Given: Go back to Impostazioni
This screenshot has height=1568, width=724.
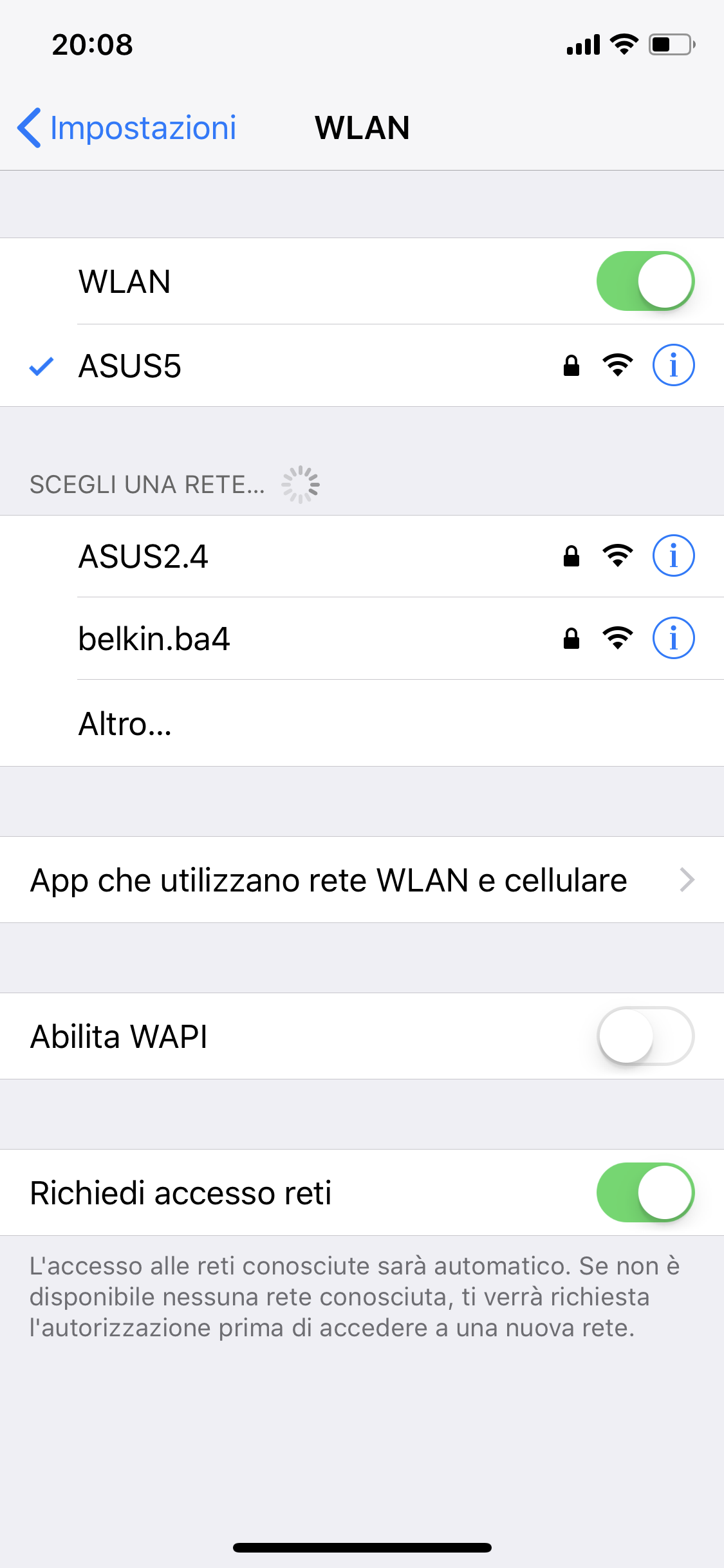Looking at the screenshot, I should click(127, 127).
